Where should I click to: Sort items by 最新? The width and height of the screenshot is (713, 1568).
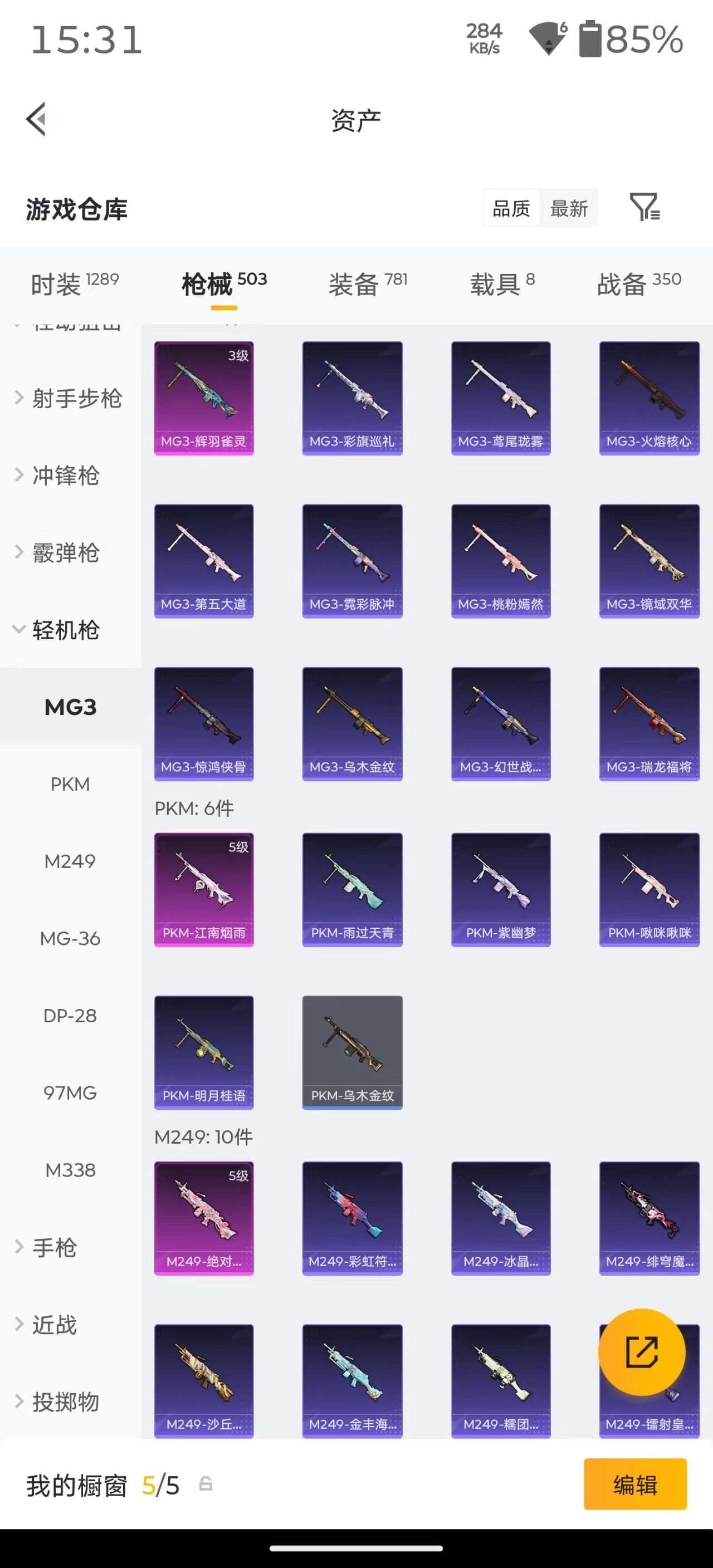tap(568, 208)
